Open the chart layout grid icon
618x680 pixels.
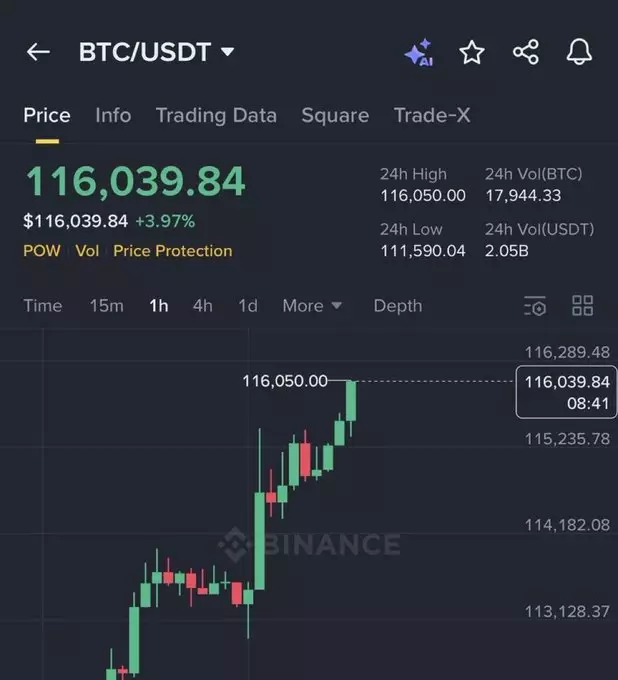(582, 306)
